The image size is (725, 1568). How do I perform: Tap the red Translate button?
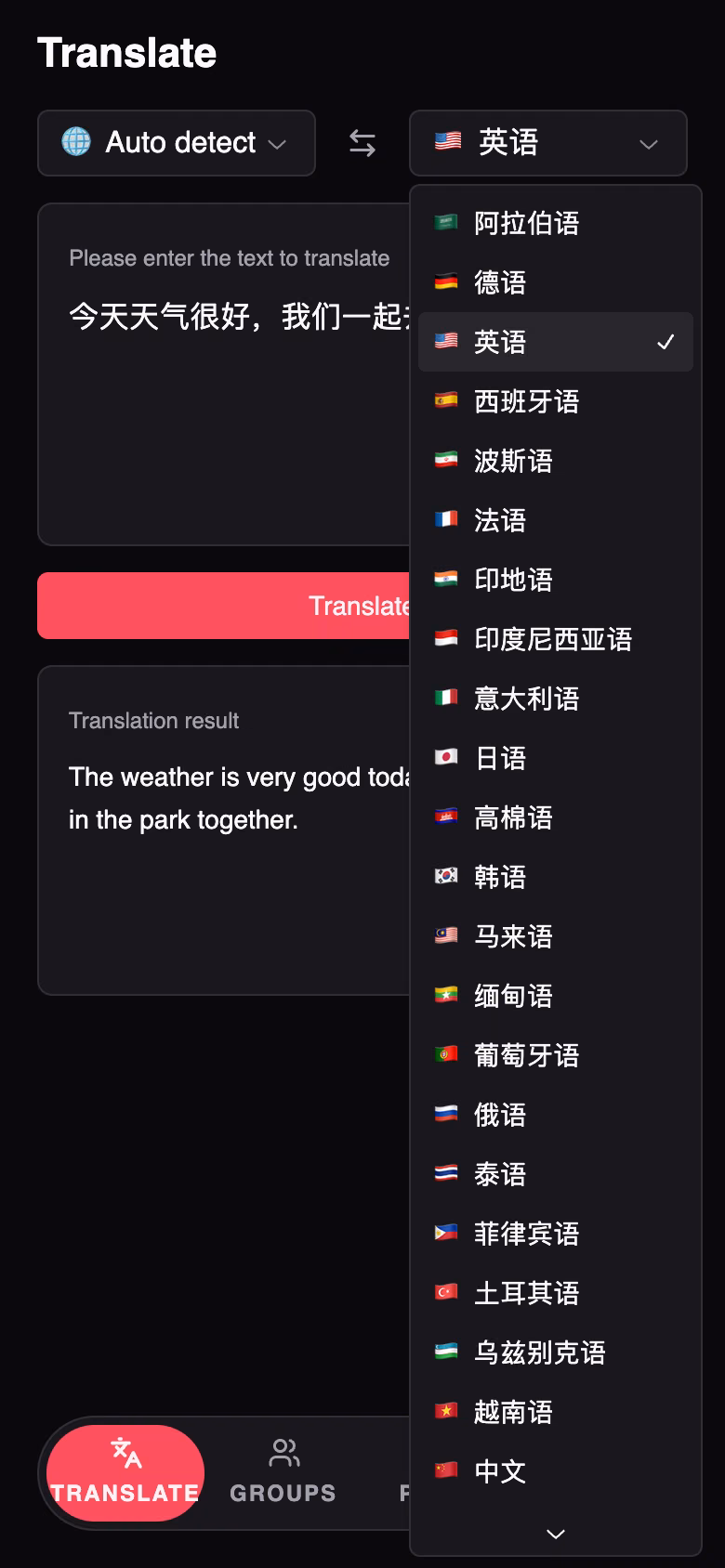[224, 606]
